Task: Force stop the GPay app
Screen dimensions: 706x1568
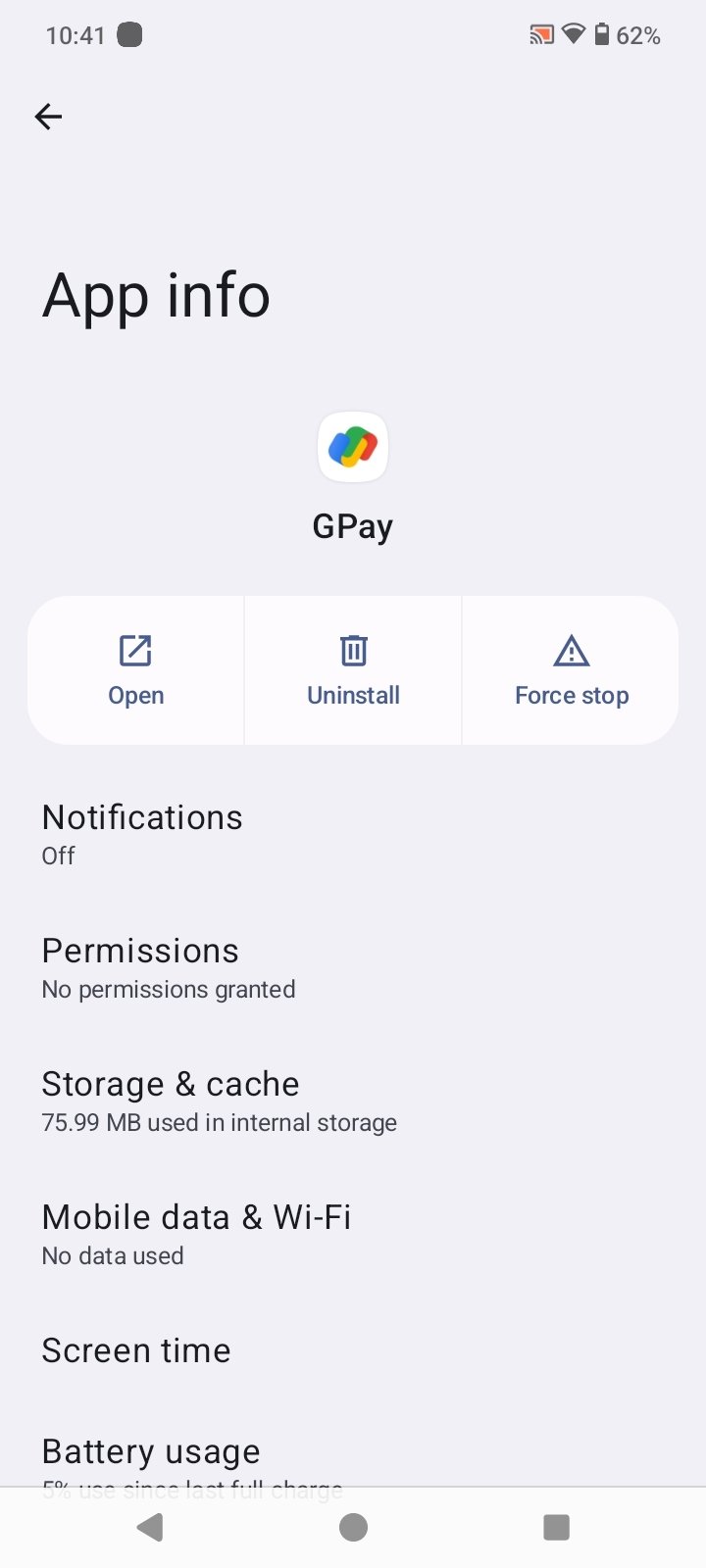Action: 571,670
